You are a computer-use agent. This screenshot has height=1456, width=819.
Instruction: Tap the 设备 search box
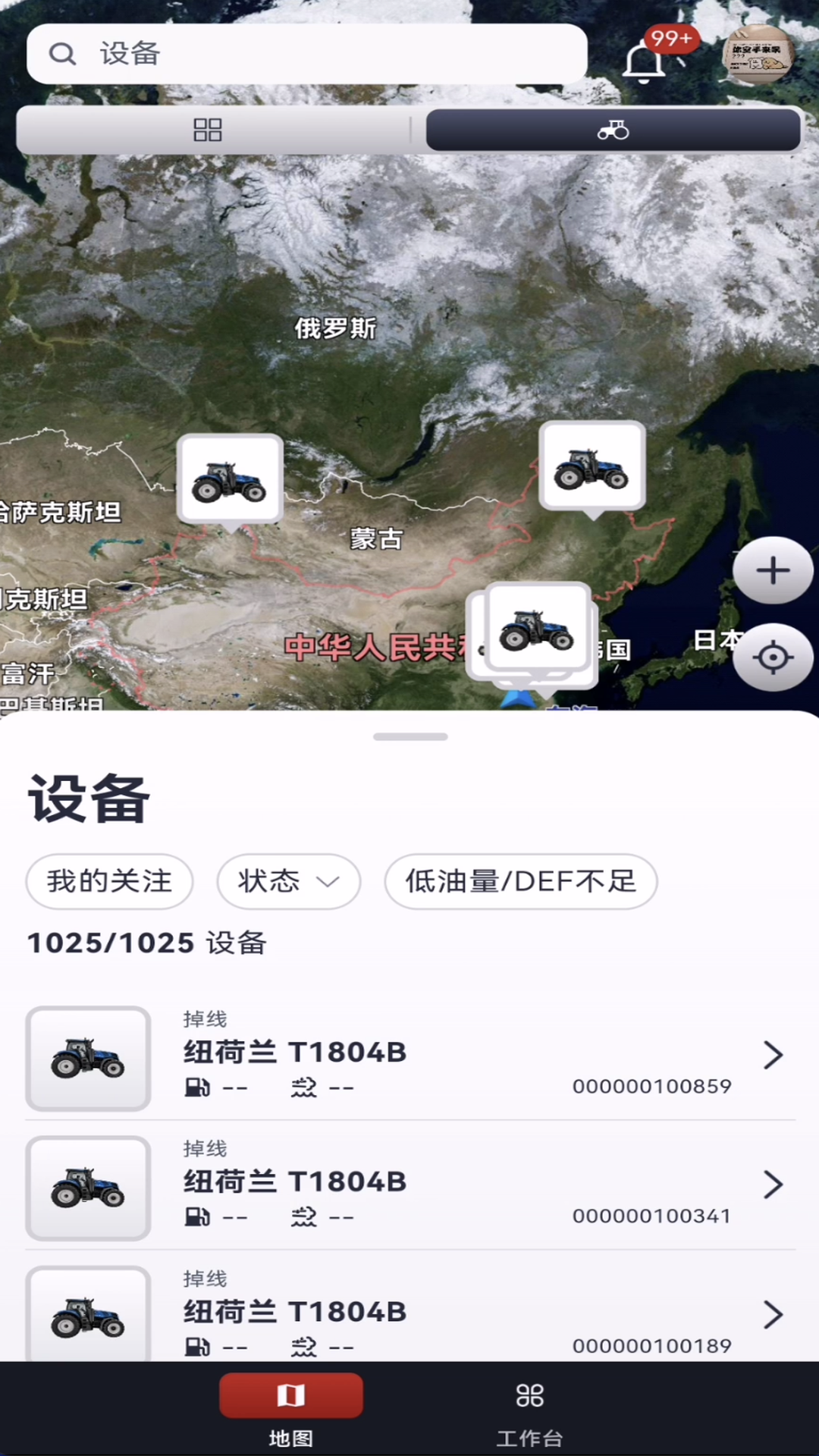tap(307, 54)
